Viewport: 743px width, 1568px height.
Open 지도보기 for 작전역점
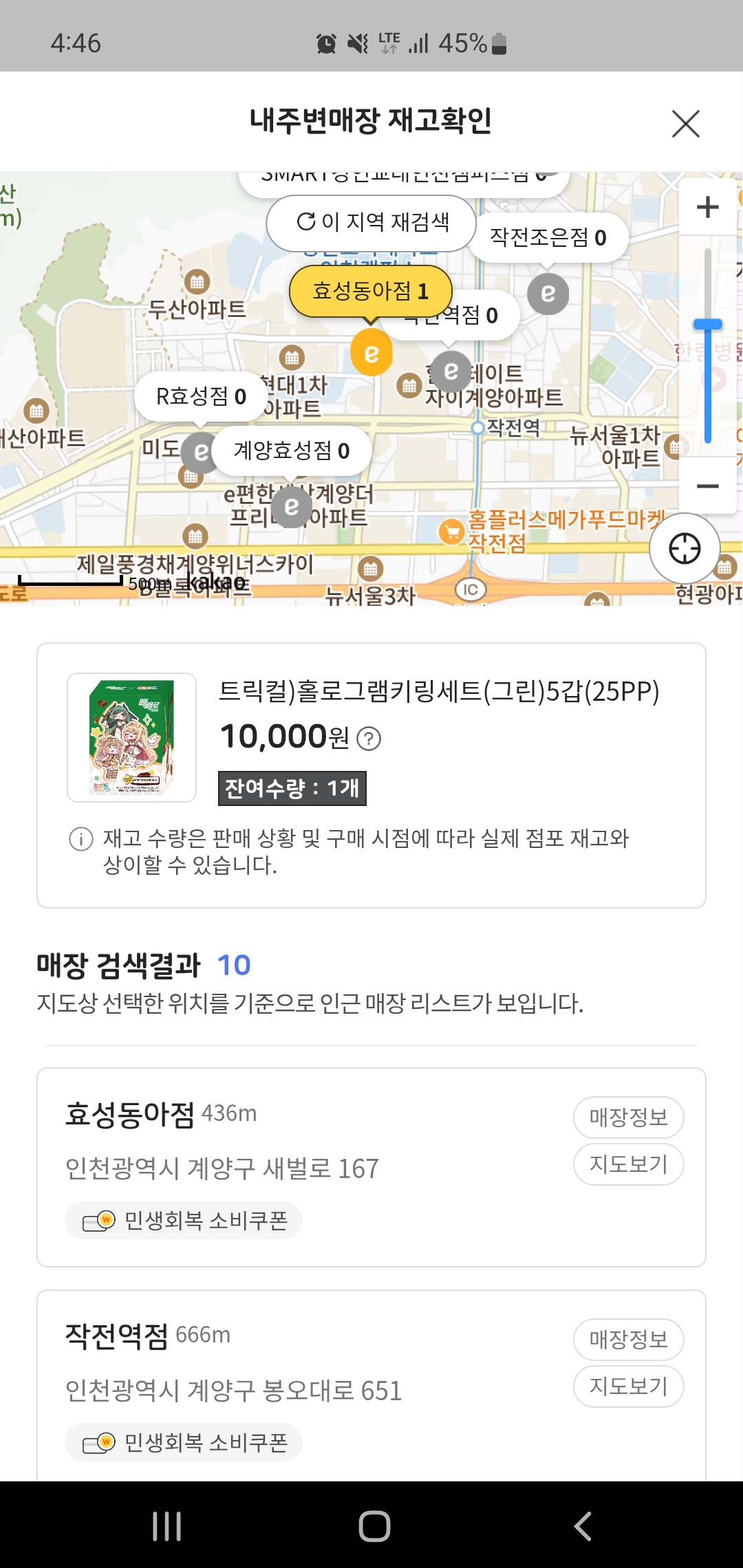click(628, 1386)
